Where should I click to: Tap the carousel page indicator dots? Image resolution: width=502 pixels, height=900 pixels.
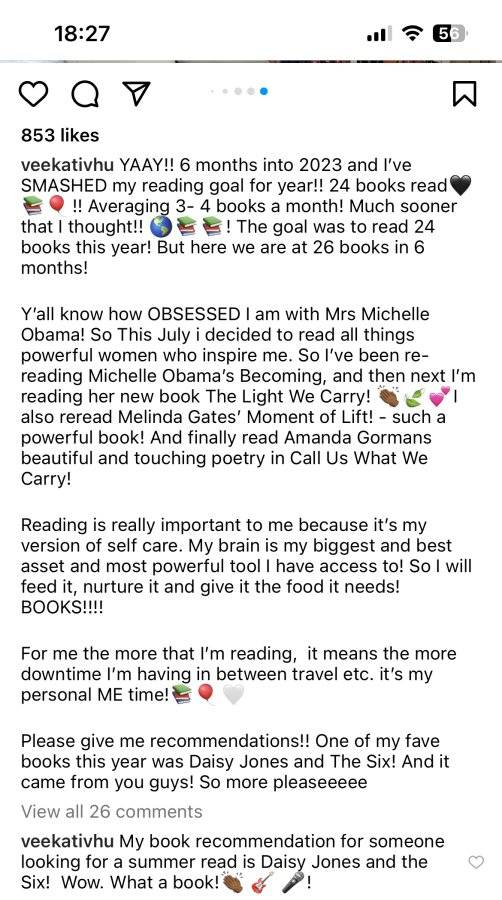click(x=239, y=91)
